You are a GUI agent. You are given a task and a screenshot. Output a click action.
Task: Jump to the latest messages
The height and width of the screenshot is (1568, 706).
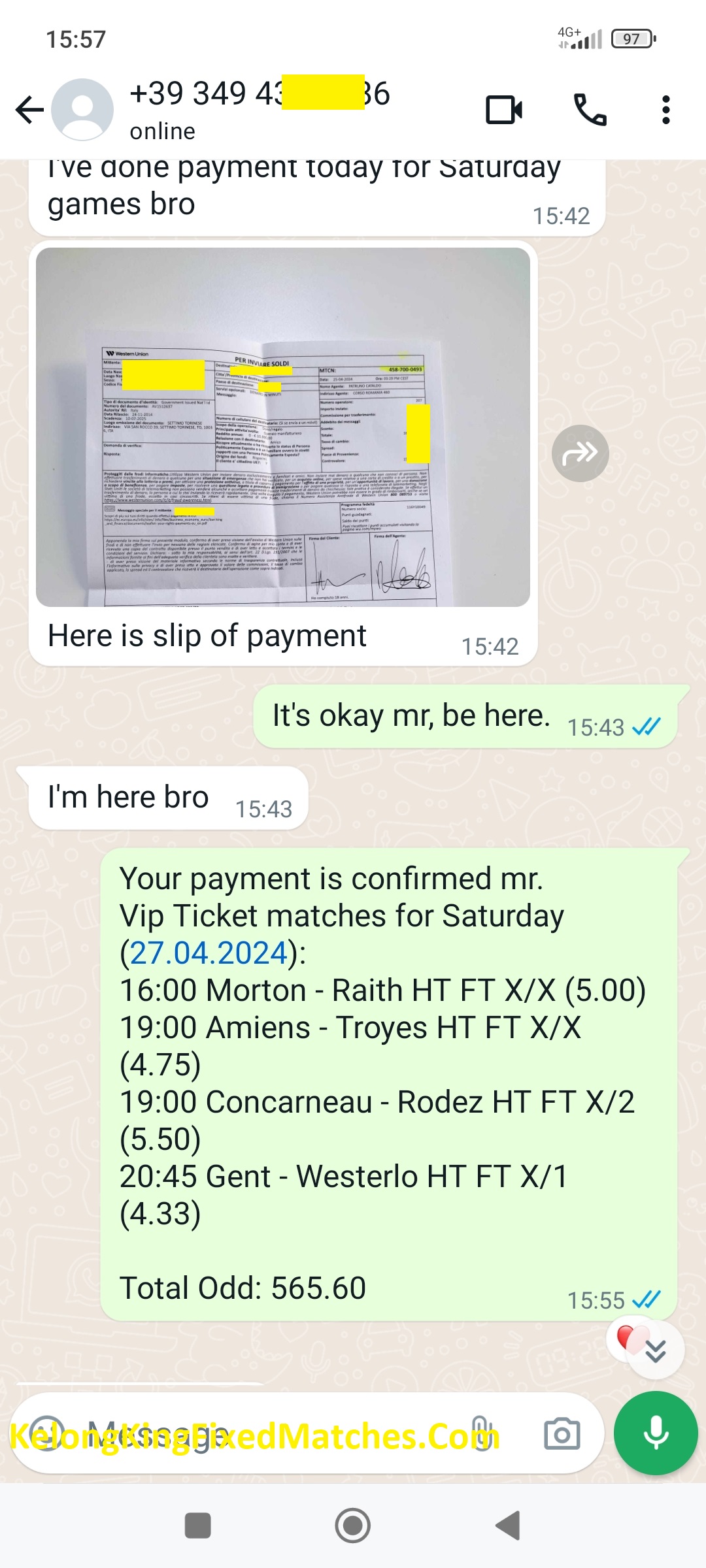click(655, 1350)
